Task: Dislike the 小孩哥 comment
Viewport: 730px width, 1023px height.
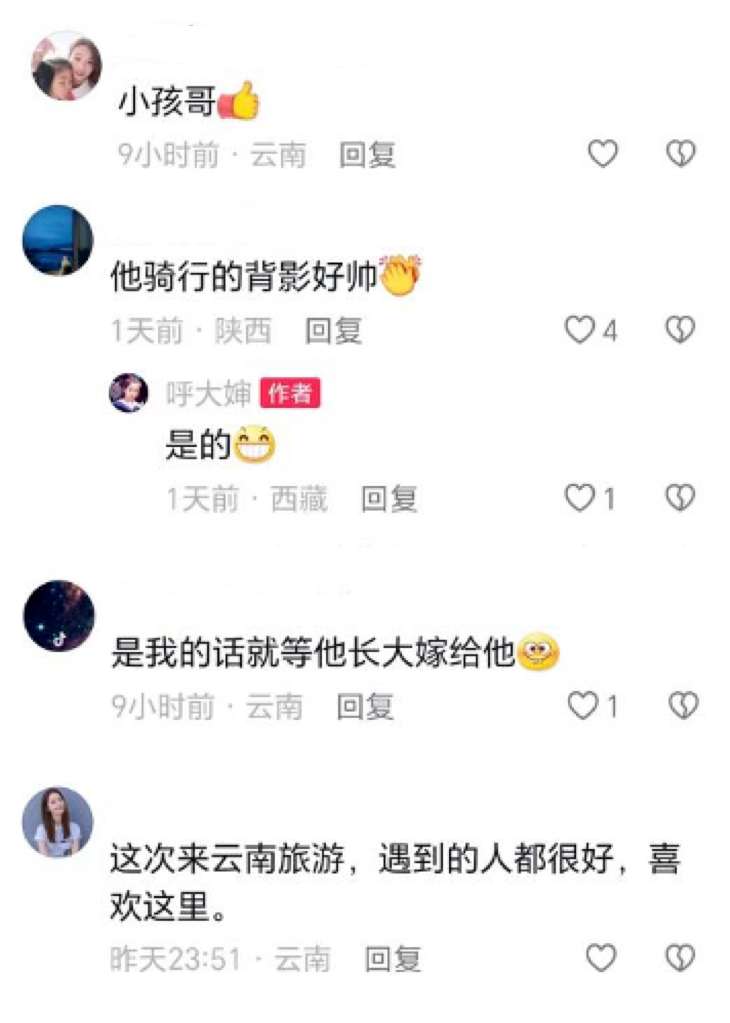Action: pyautogui.click(x=681, y=154)
